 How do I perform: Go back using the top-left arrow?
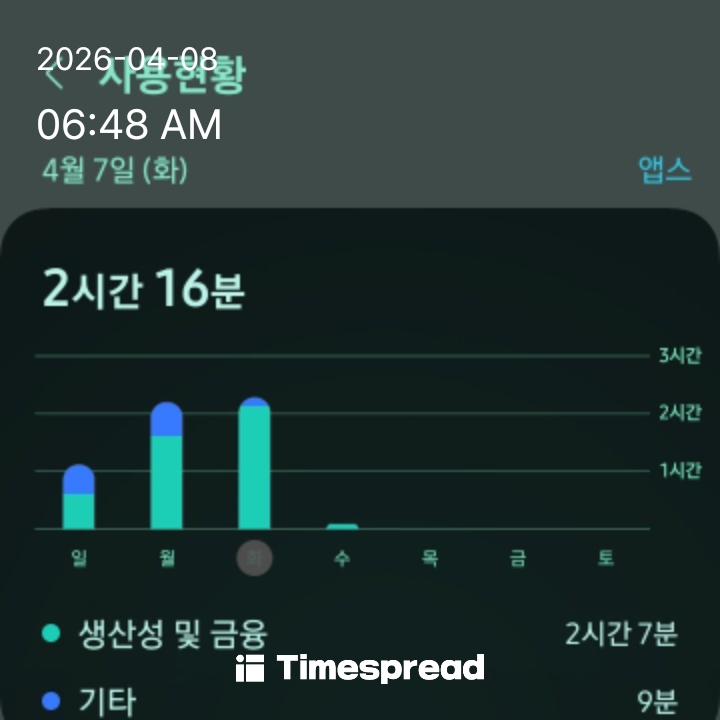54,78
